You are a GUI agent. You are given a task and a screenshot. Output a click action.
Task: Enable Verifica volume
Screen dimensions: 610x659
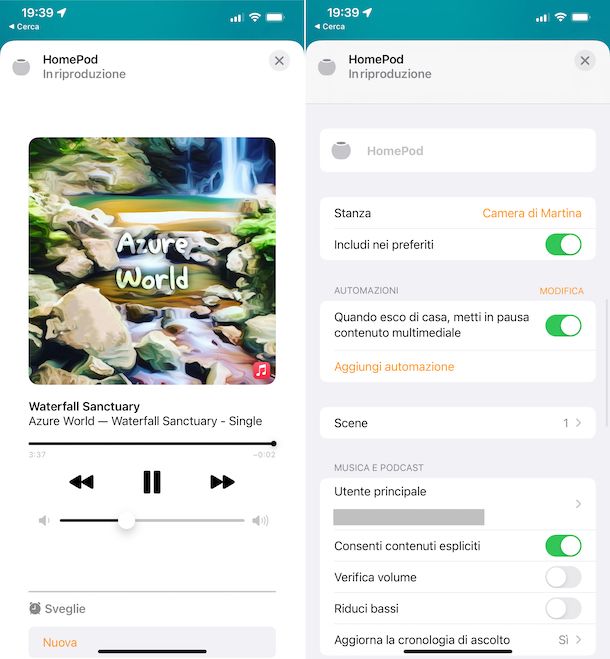[563, 577]
